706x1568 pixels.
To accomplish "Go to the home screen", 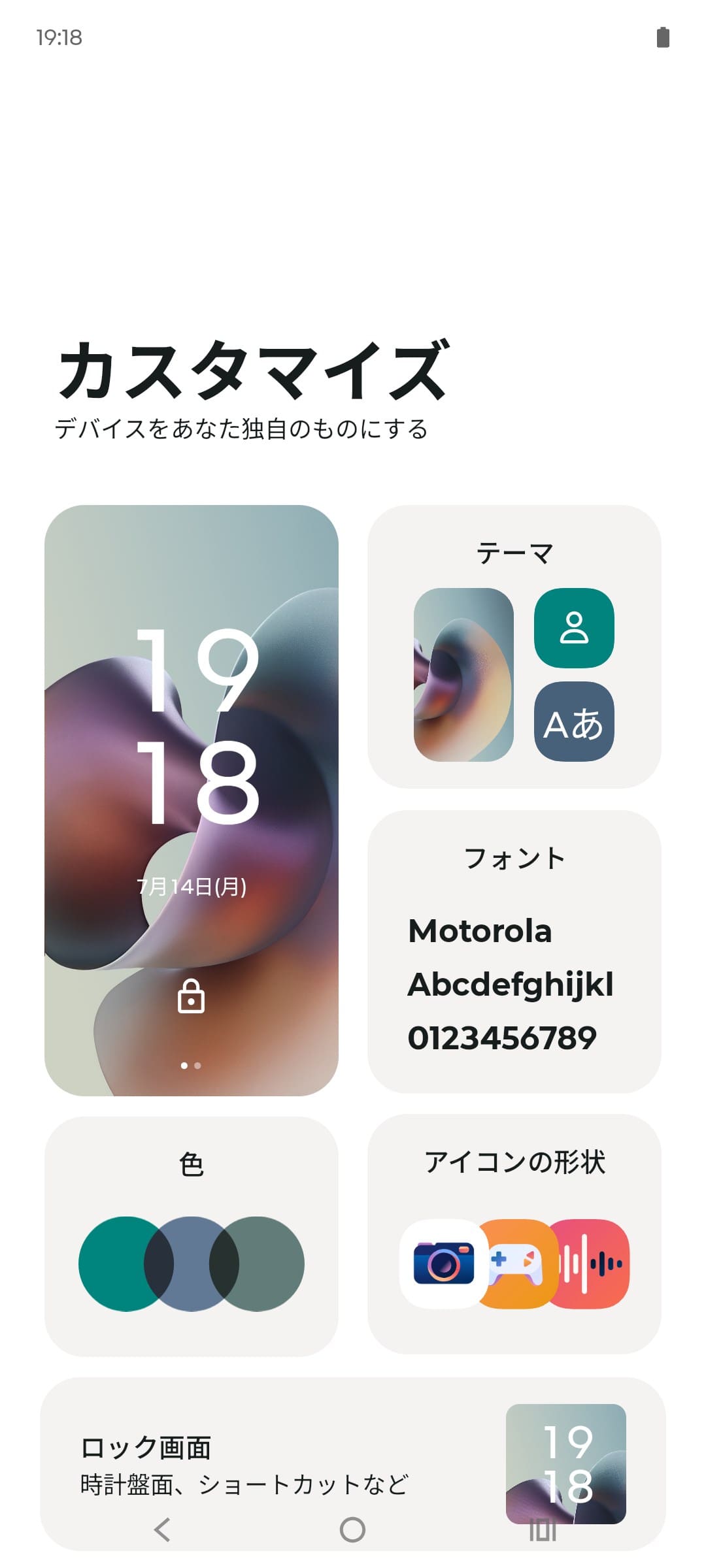I will click(x=352, y=1530).
